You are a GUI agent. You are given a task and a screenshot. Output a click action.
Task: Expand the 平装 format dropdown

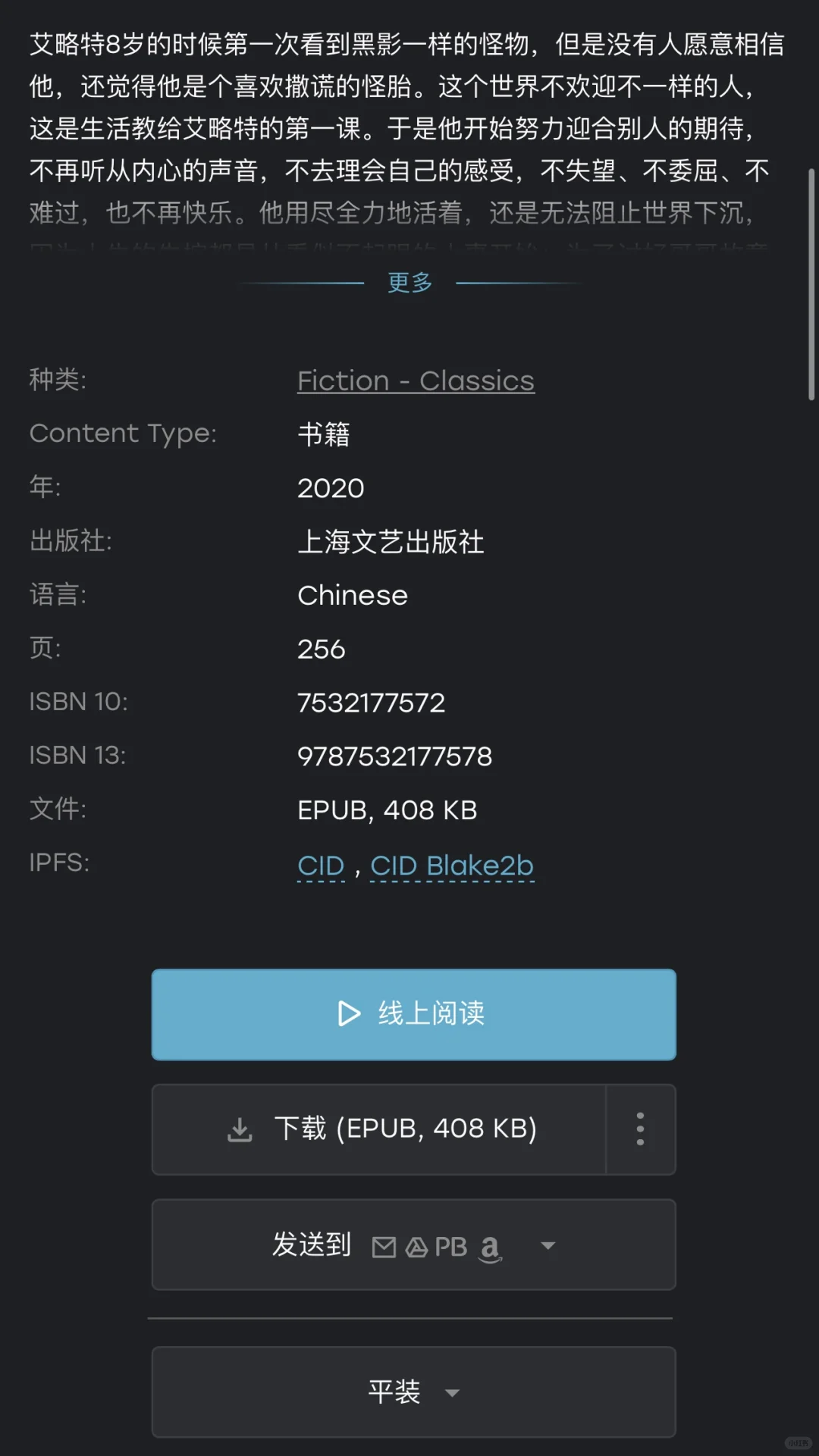click(x=413, y=1392)
